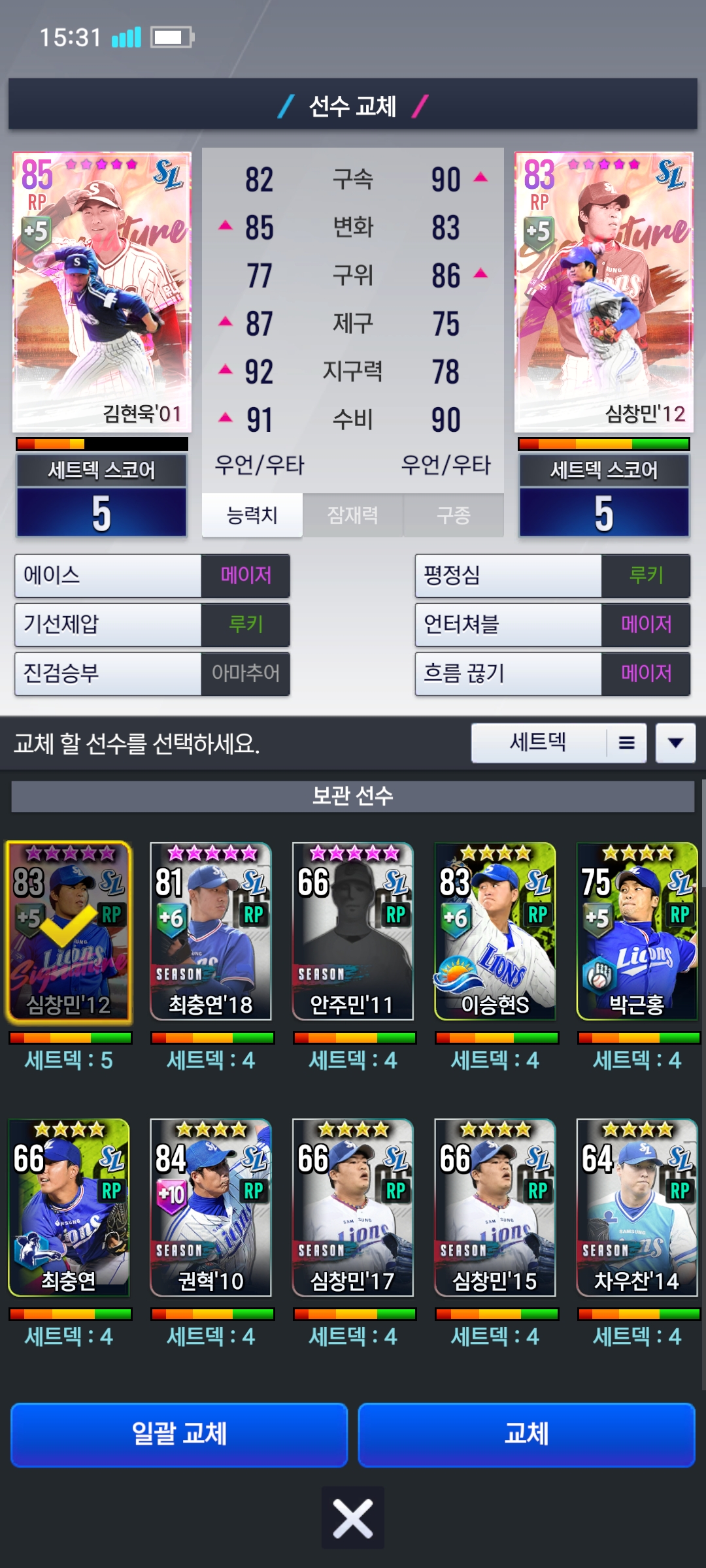
Task: Select the 안주민'11 player card
Action: point(353,932)
